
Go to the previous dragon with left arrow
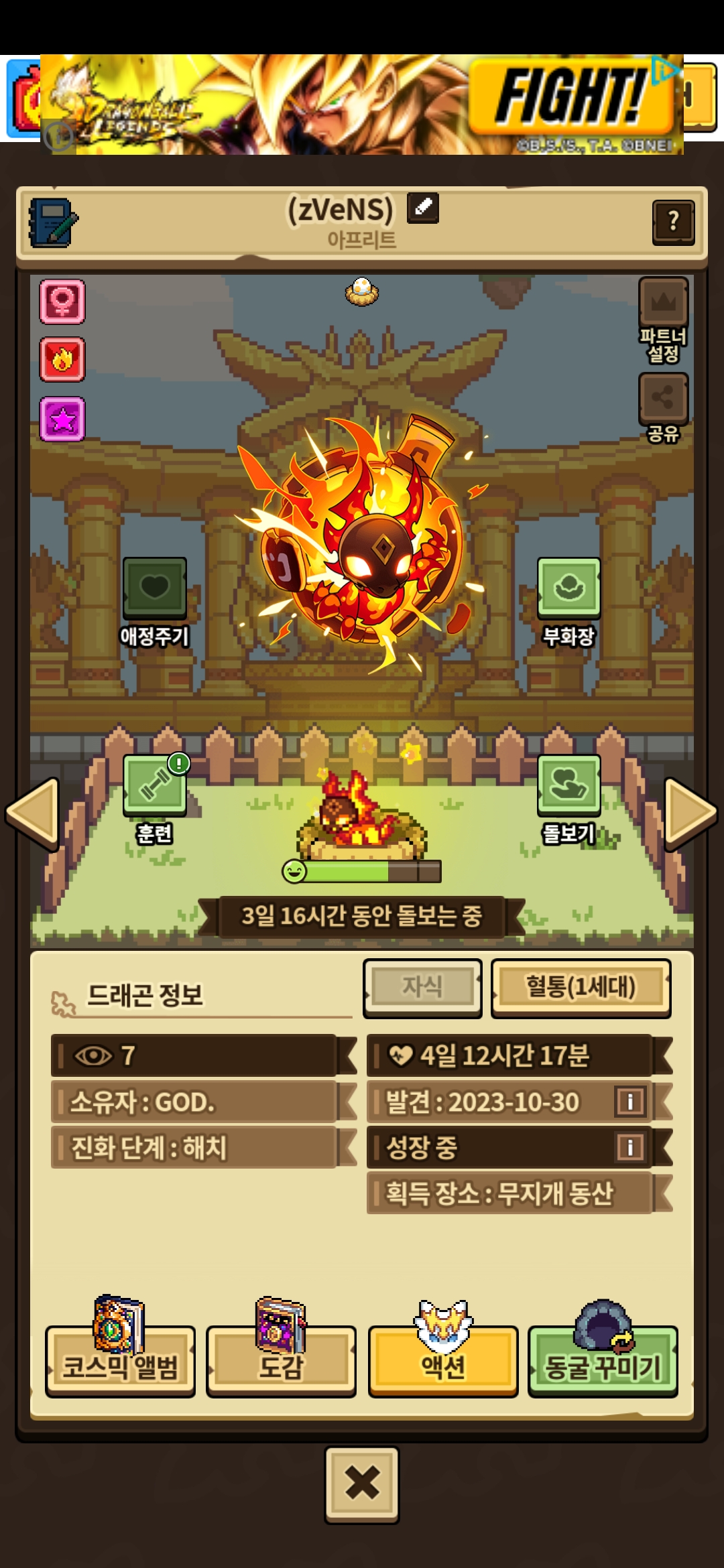coord(32,813)
